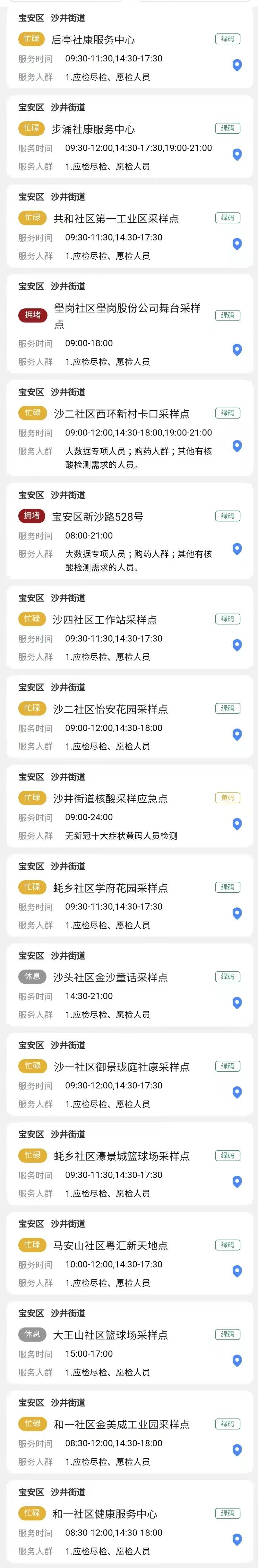
Task: Open map location for 后亭社康服务中心
Action: [237, 65]
